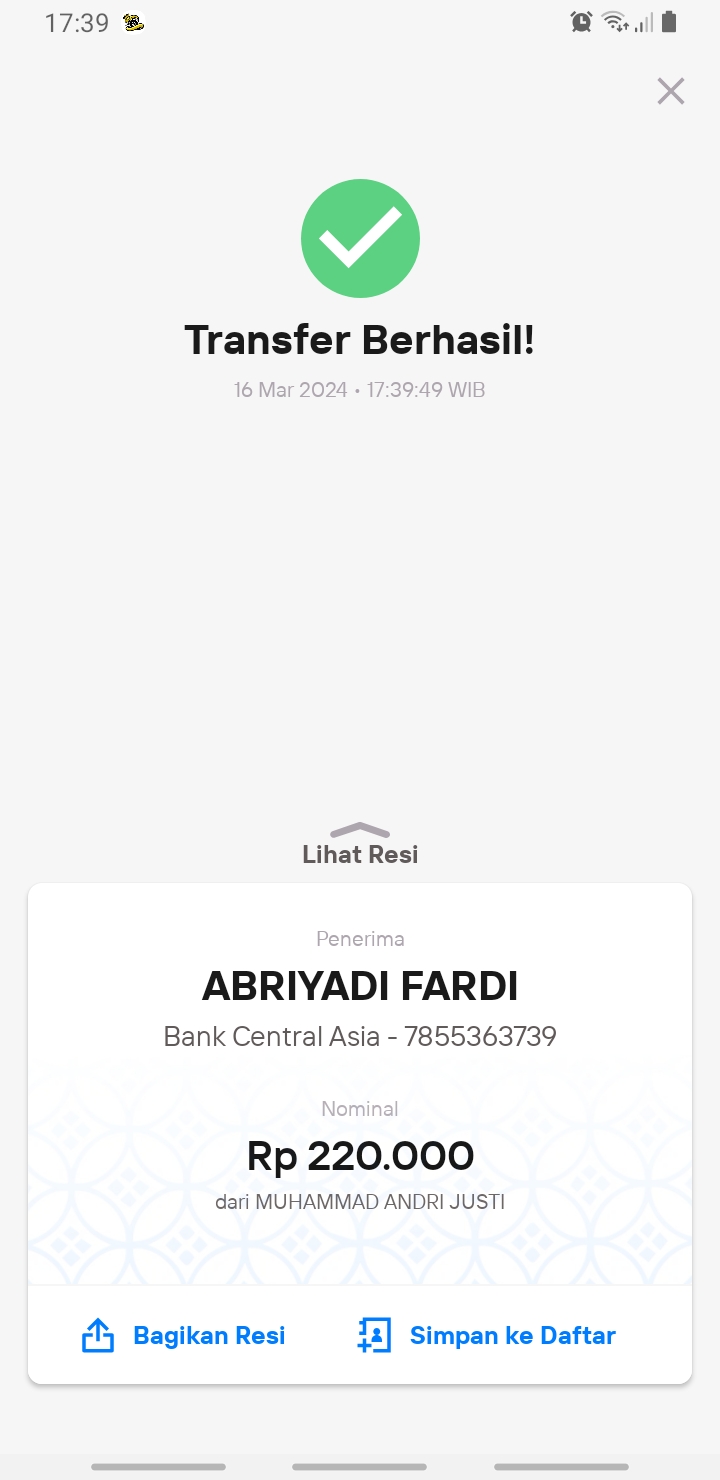Save recipient with Simpan ke Daftar
Image resolution: width=720 pixels, height=1480 pixels.
click(486, 1335)
